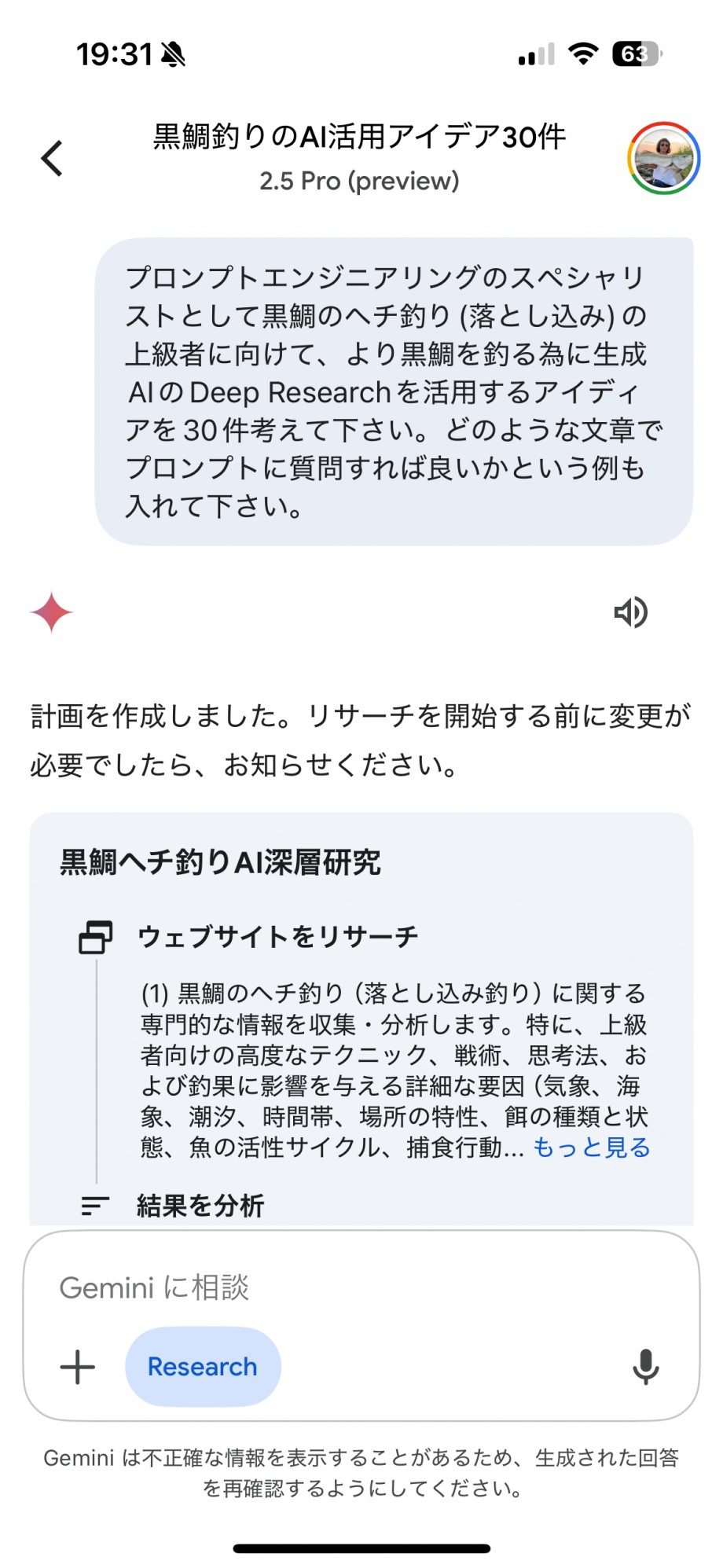Open the account profile picture
The height and width of the screenshot is (1568, 723).
(x=663, y=158)
